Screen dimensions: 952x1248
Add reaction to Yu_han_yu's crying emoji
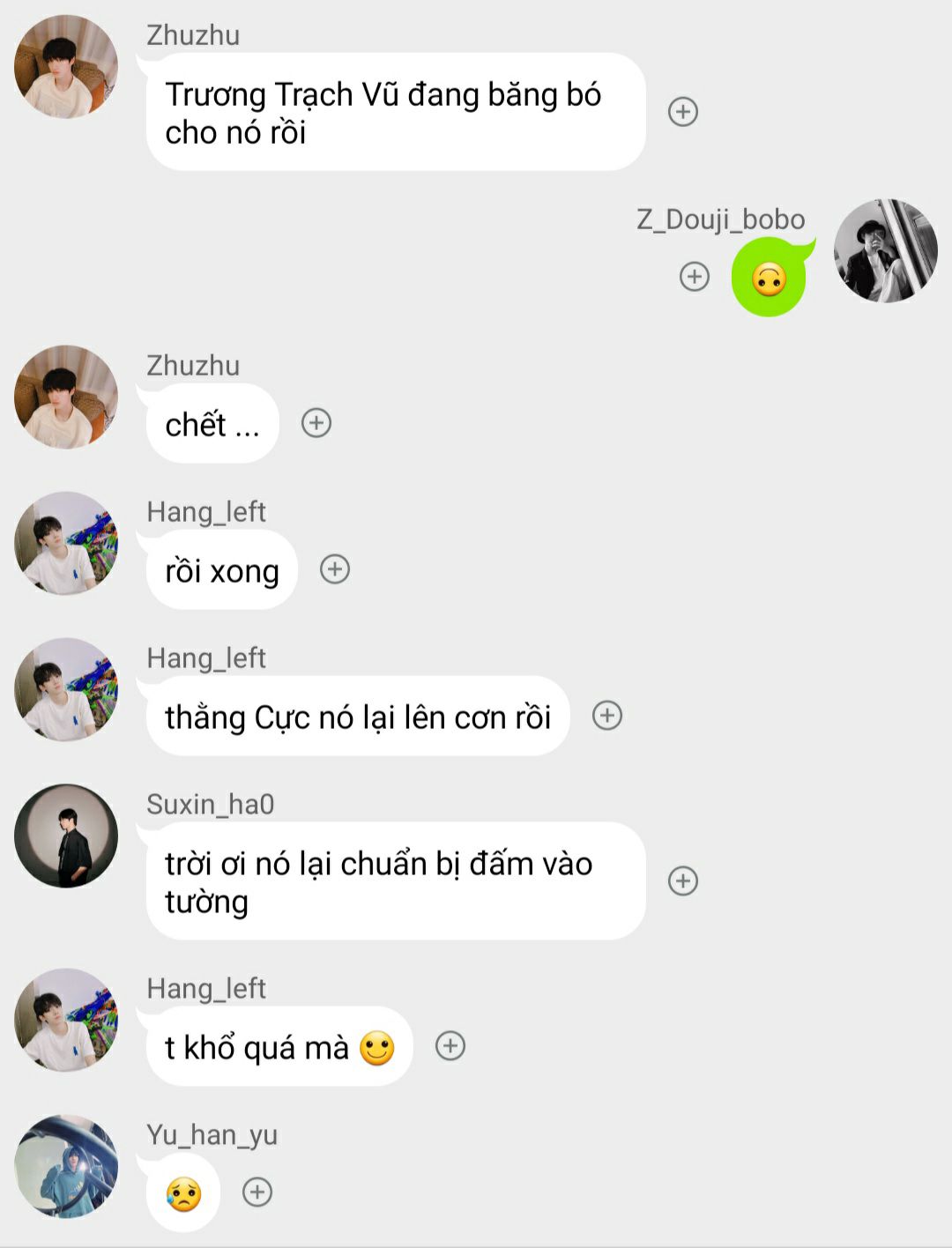coord(257,1192)
